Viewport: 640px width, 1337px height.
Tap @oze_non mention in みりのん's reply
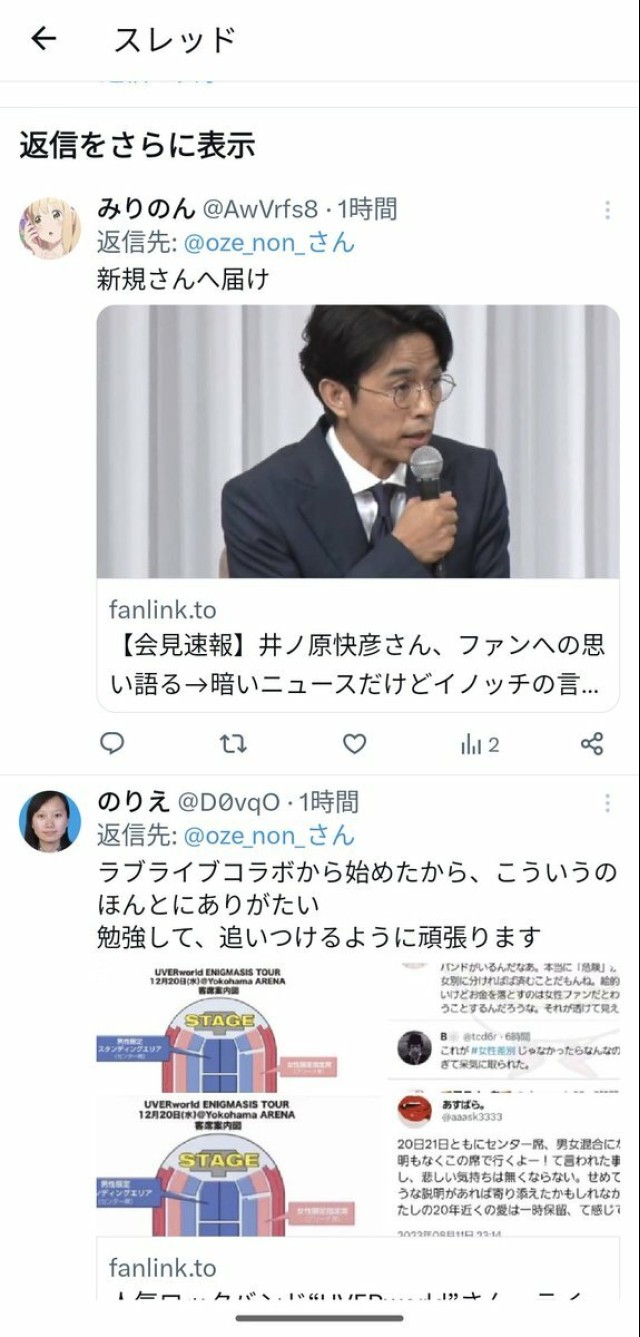coord(254,243)
